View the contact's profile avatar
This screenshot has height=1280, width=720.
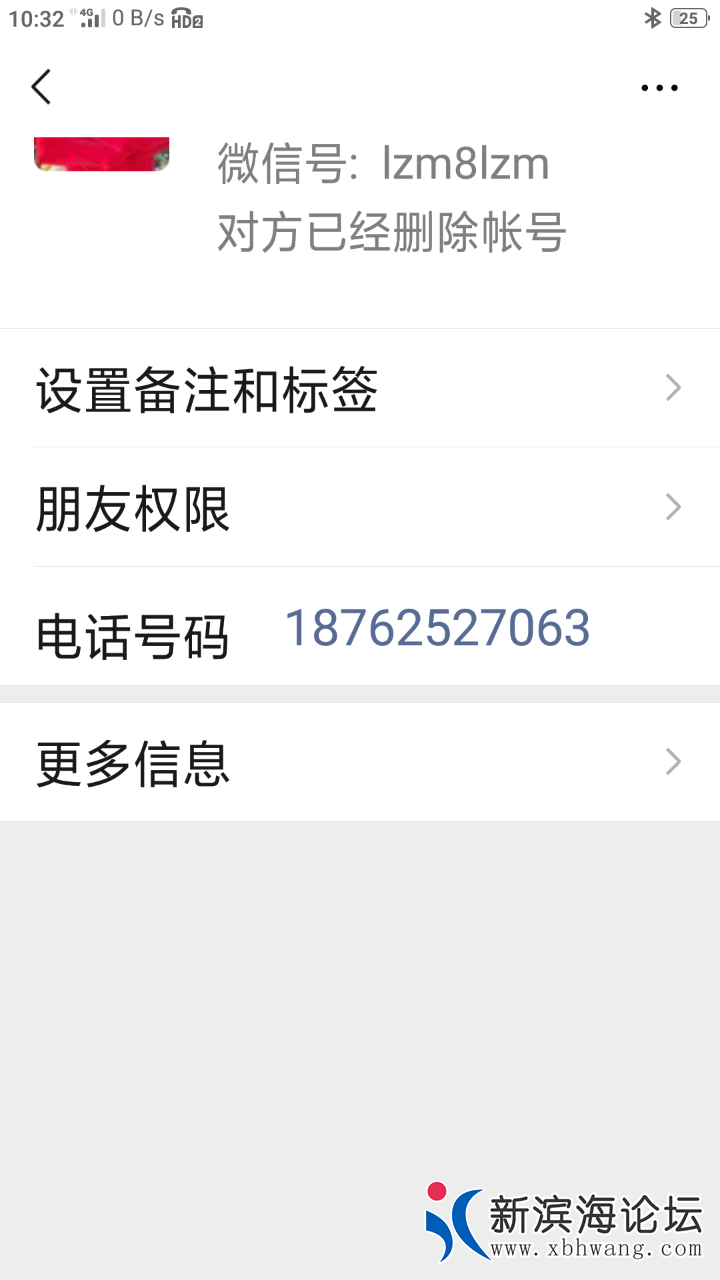click(102, 154)
